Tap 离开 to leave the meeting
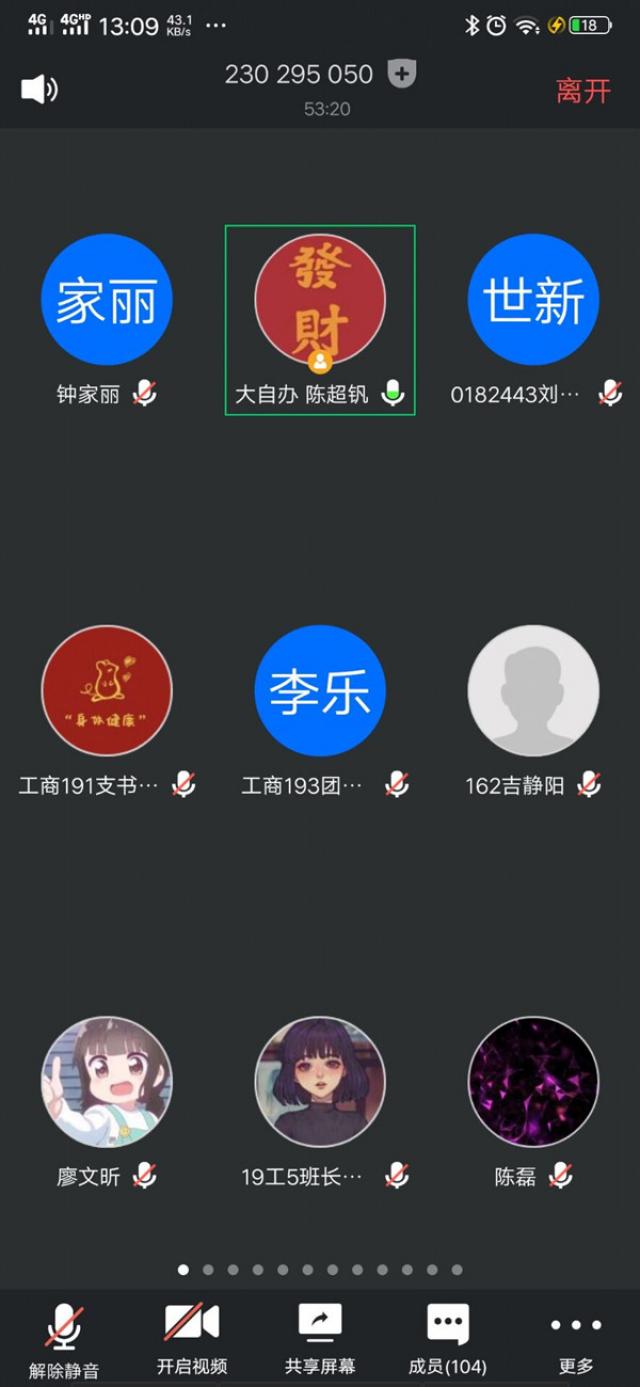640x1387 pixels. coord(583,91)
